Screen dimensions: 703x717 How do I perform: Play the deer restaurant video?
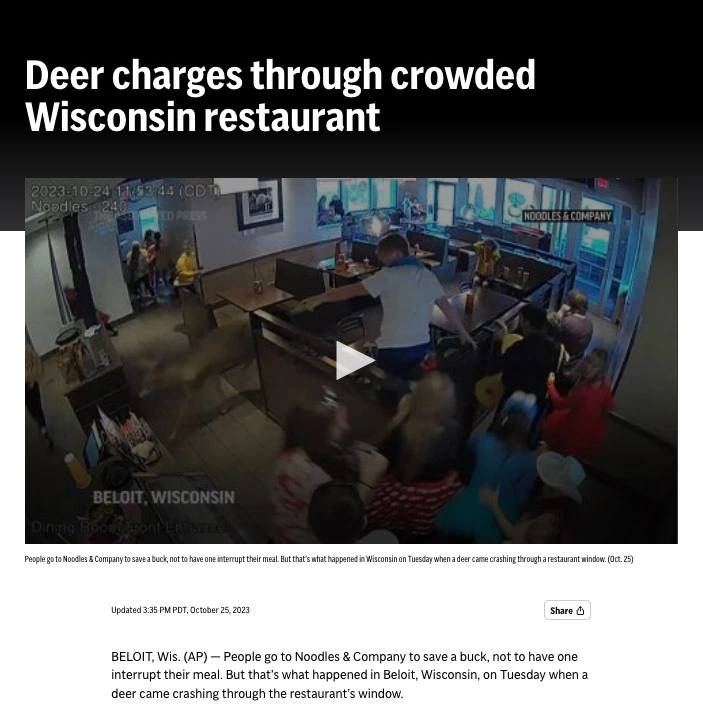(x=352, y=361)
